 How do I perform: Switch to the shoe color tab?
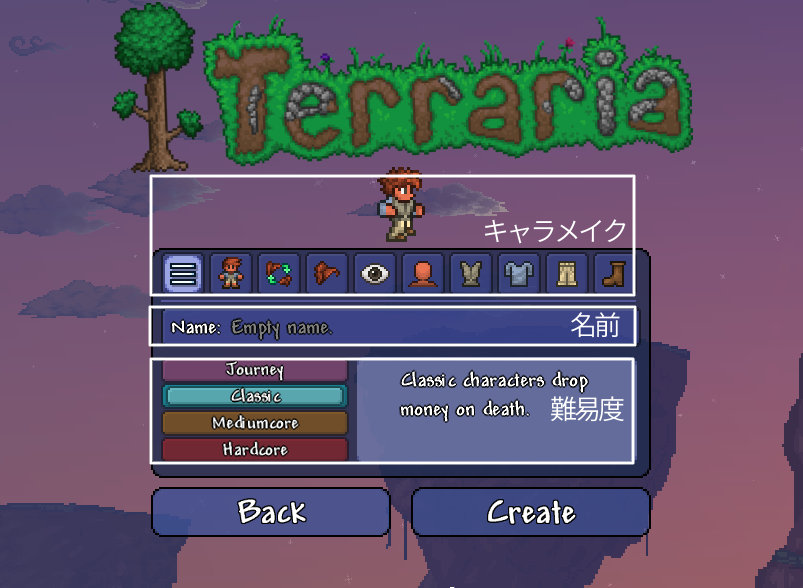coord(613,273)
